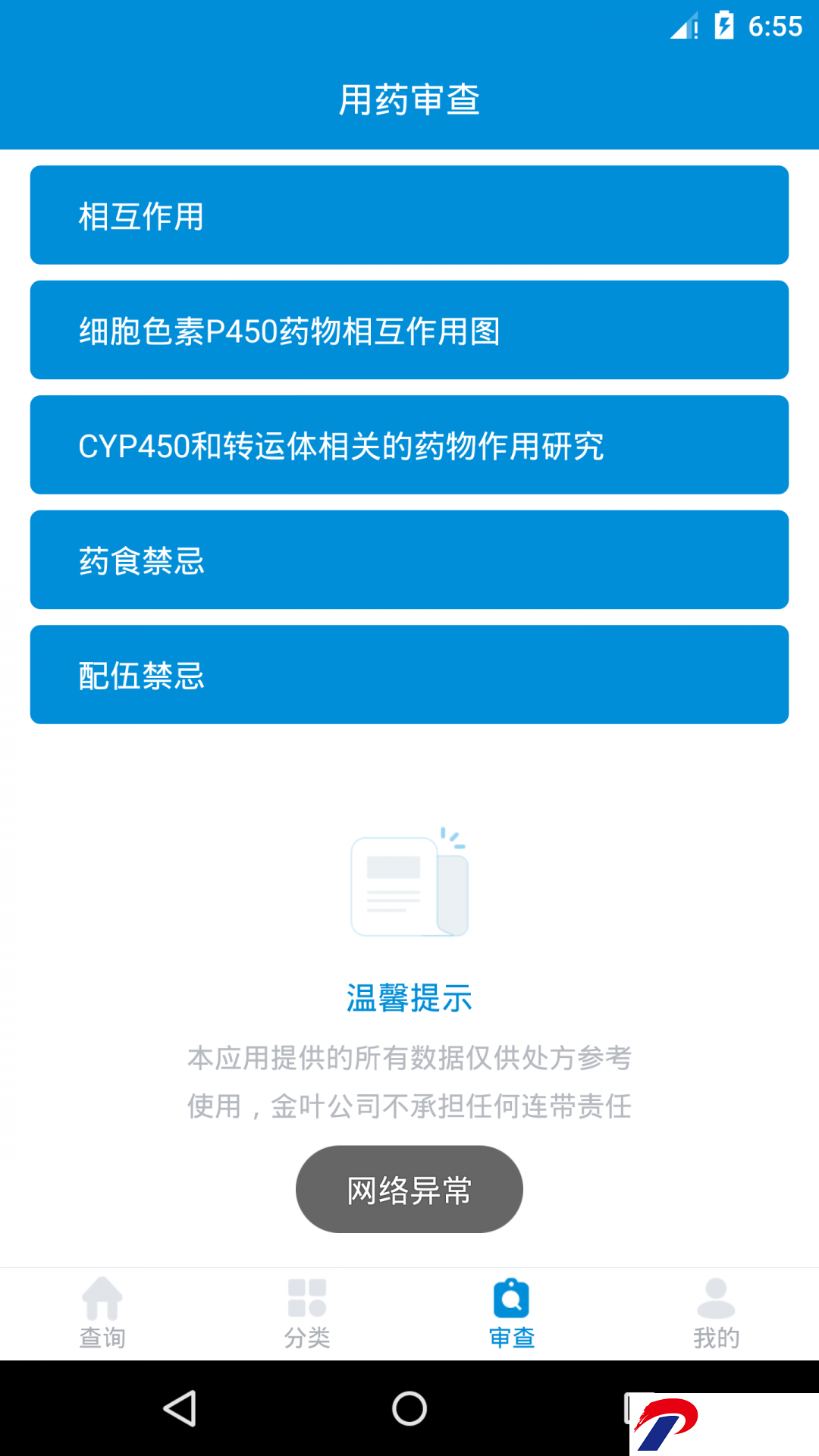This screenshot has width=819, height=1456.
Task: Open 细胞色素P450药物相互作用图
Action: tap(409, 330)
